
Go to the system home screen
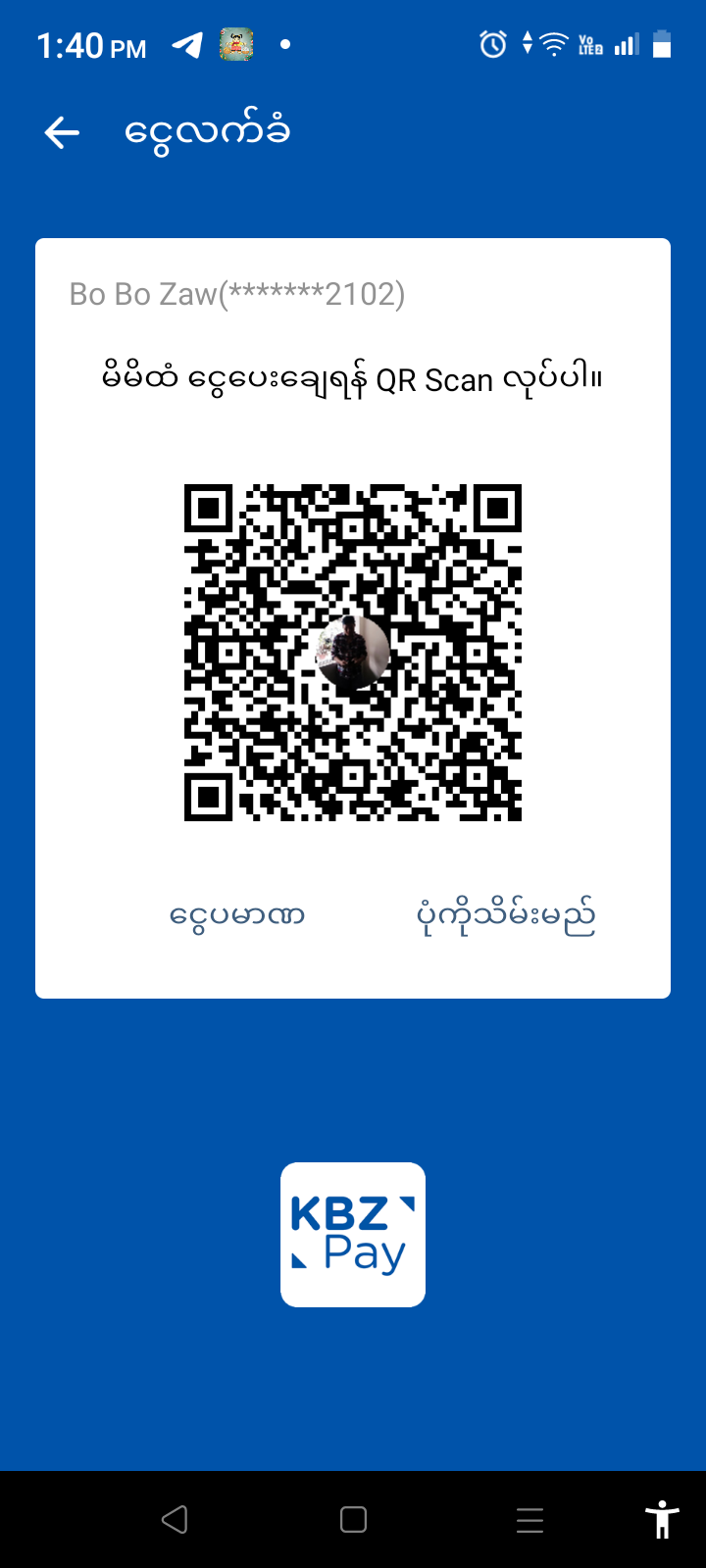(x=353, y=1520)
